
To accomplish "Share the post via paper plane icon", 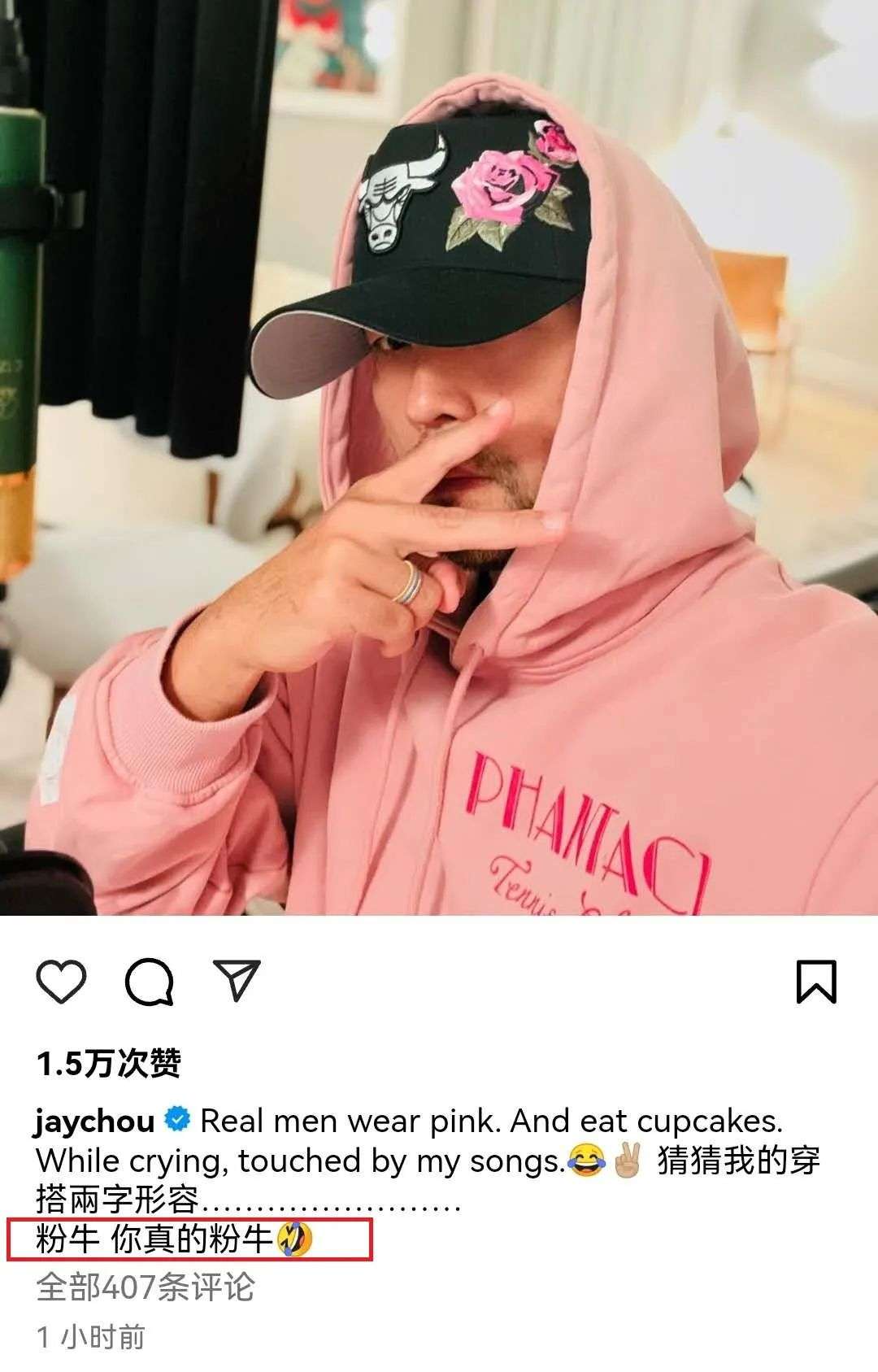I will [236, 980].
